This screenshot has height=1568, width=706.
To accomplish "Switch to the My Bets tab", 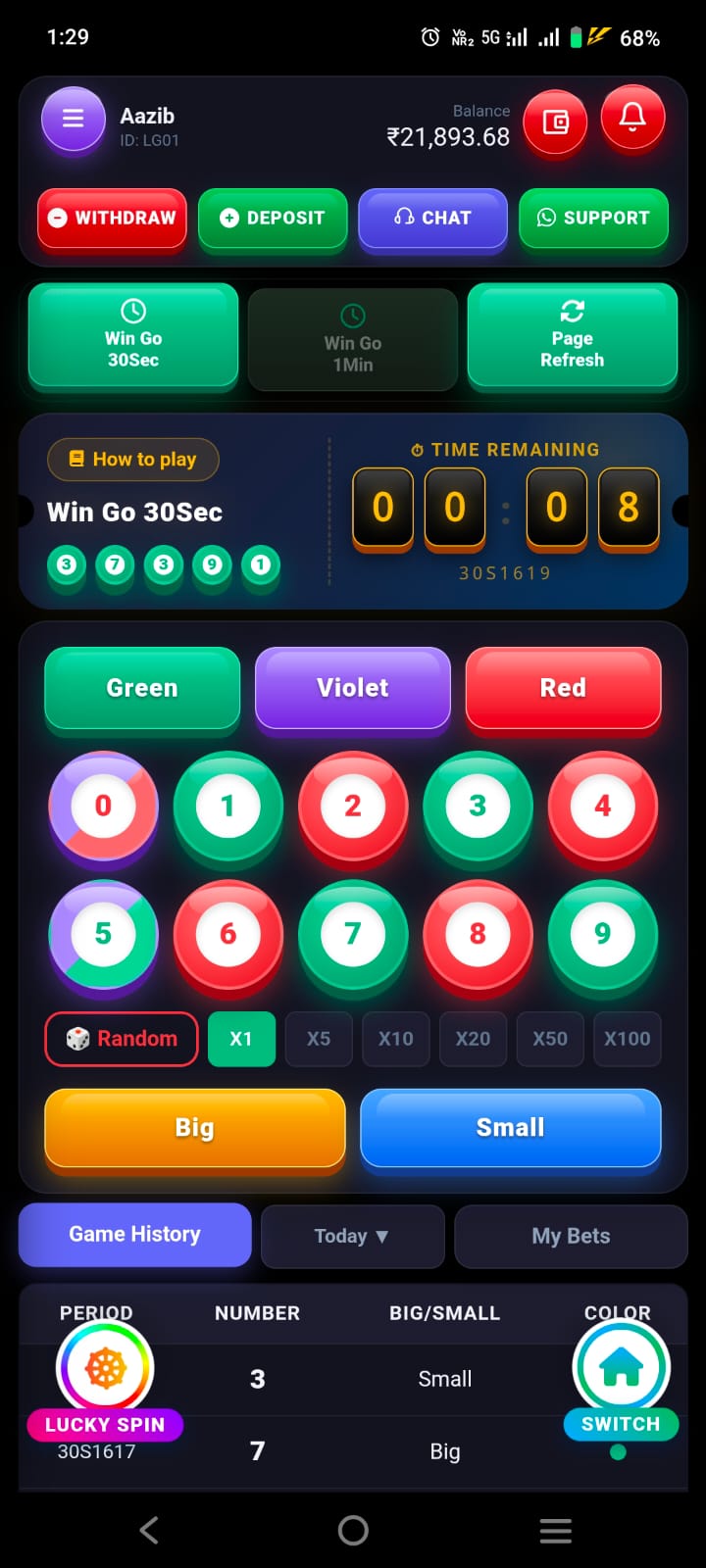I will (x=571, y=1237).
